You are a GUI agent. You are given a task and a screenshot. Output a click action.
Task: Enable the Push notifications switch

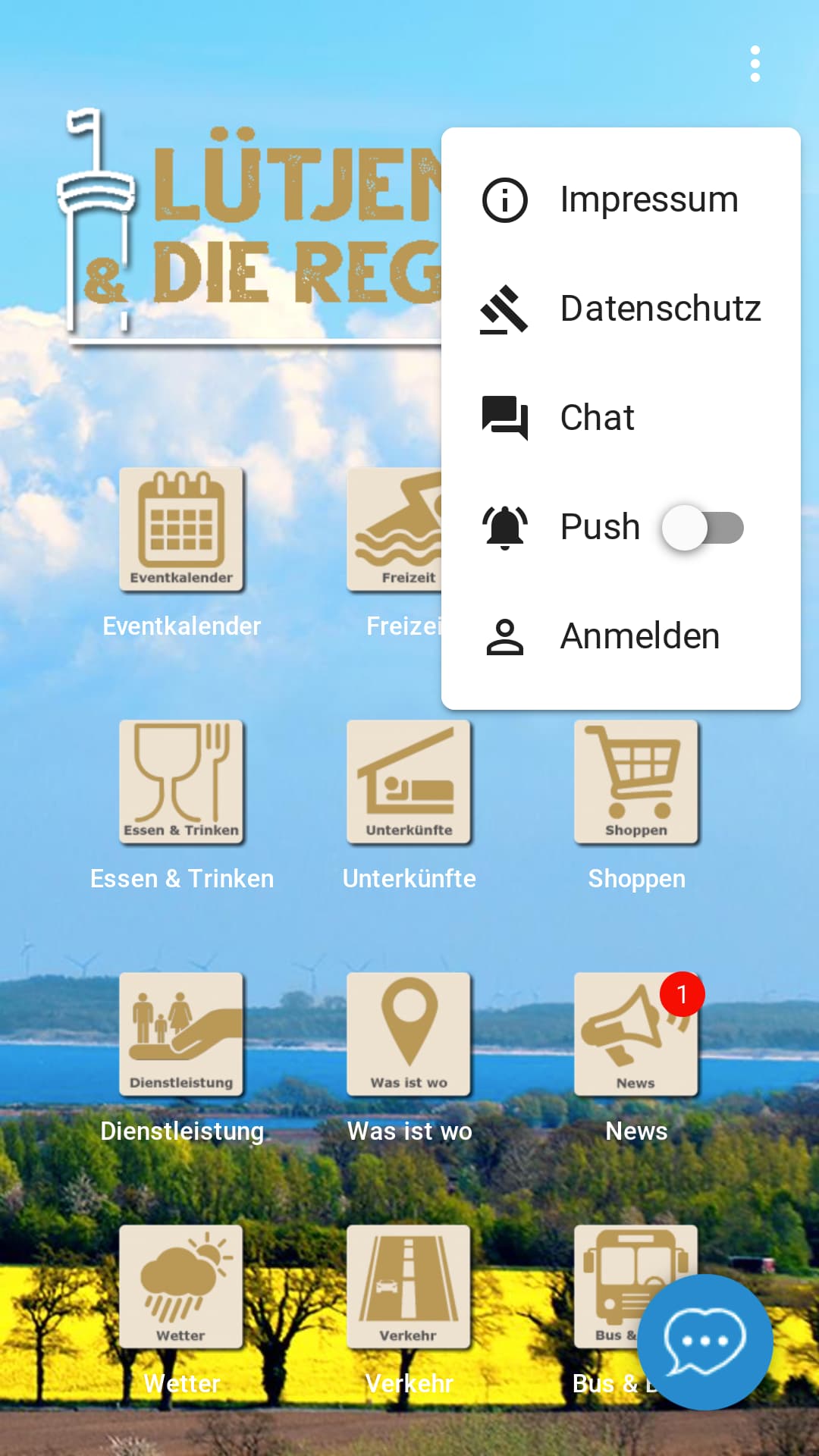[702, 528]
